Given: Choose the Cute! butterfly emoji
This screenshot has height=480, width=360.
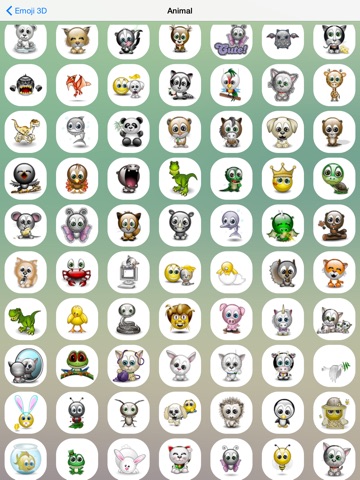Looking at the screenshot, I should (231, 41).
